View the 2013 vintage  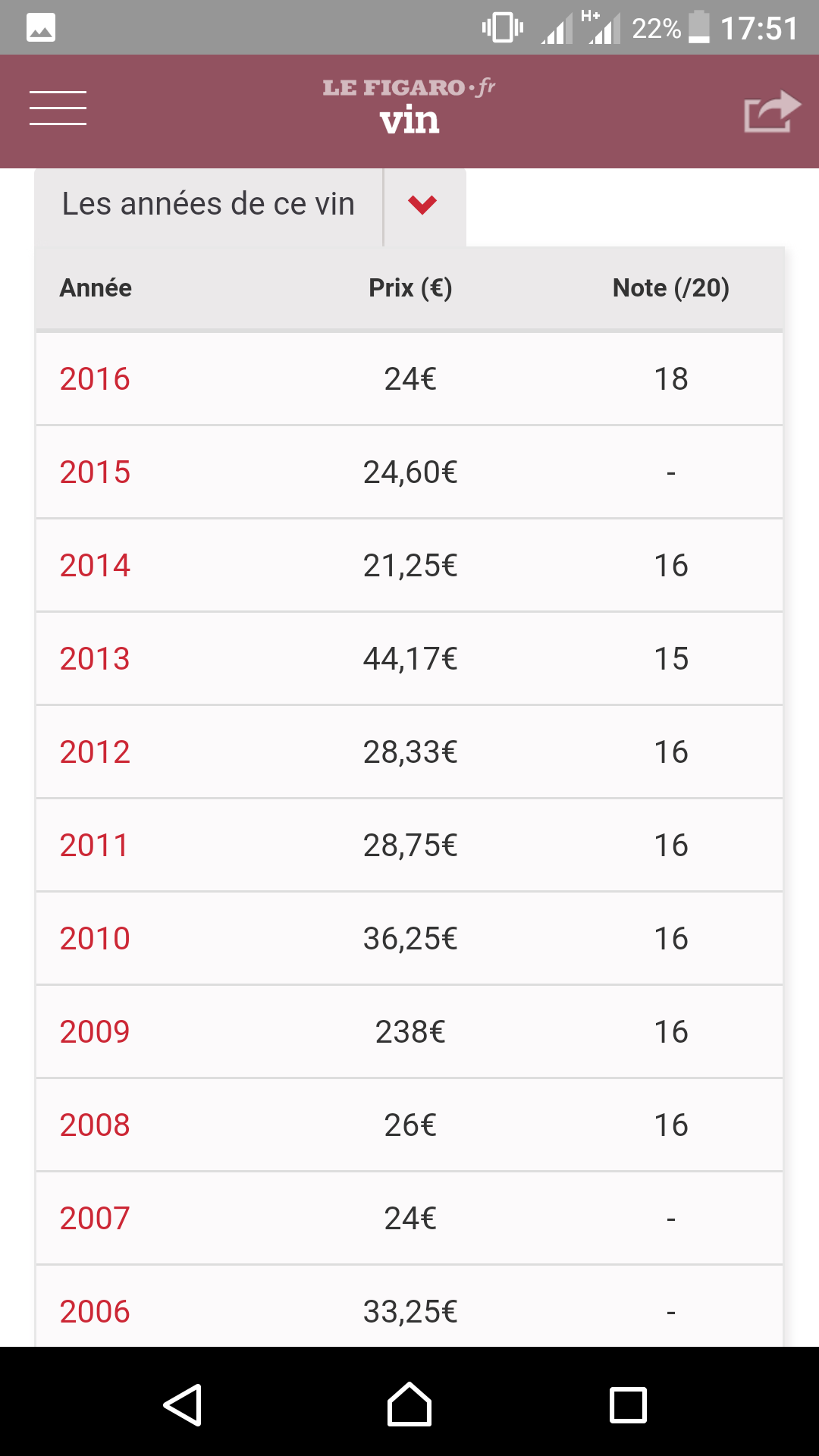click(x=95, y=659)
